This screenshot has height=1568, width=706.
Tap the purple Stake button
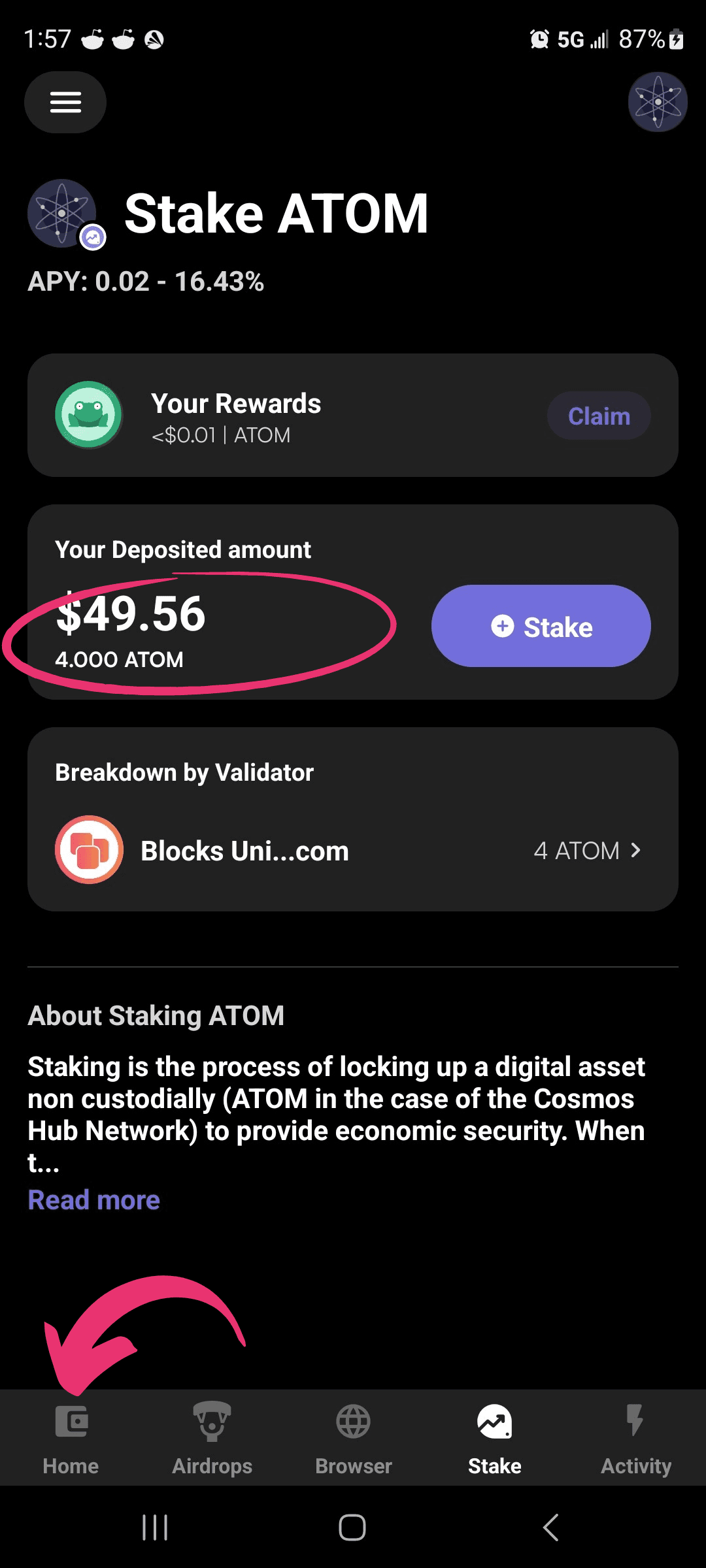[x=541, y=626]
